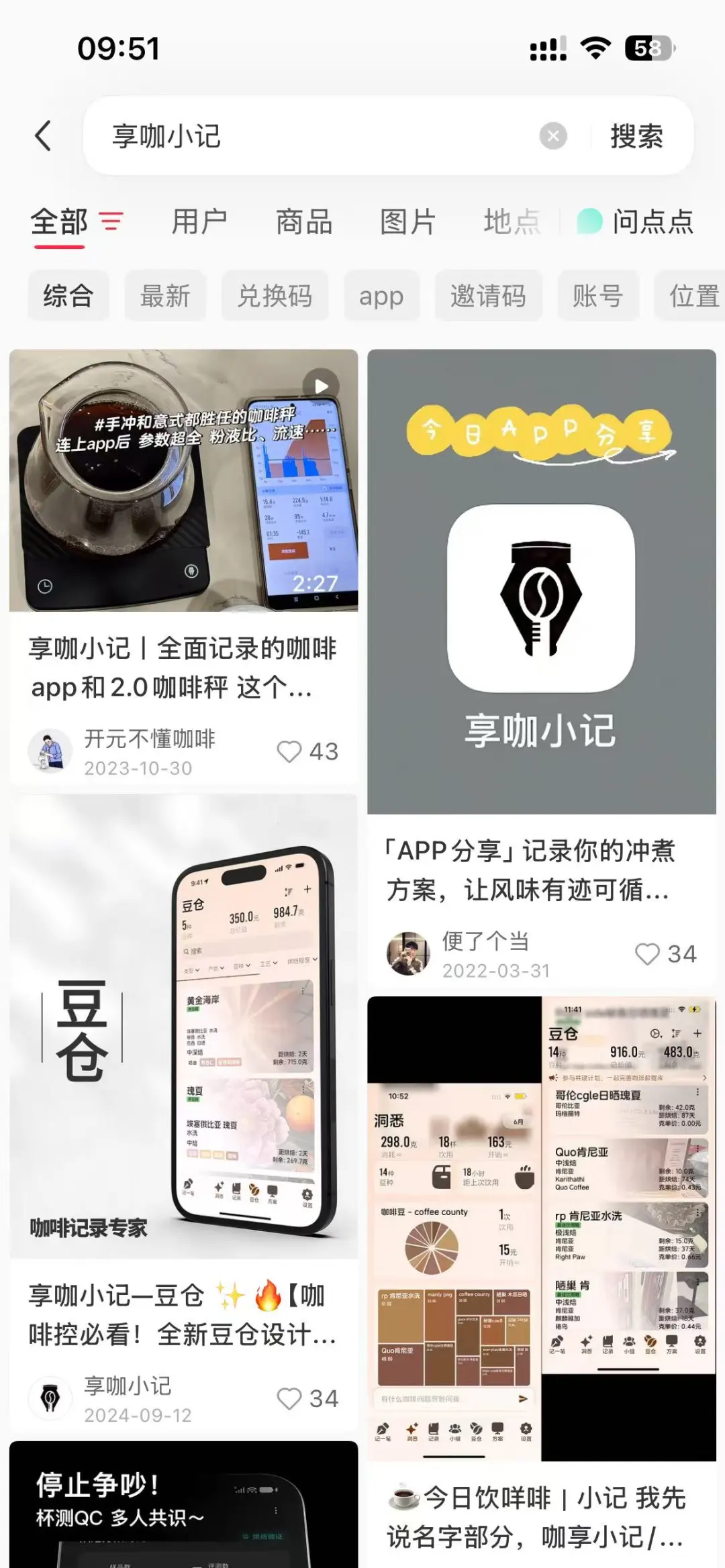Switch to the 图片 tab
This screenshot has width=725, height=1568.
coord(408,221)
